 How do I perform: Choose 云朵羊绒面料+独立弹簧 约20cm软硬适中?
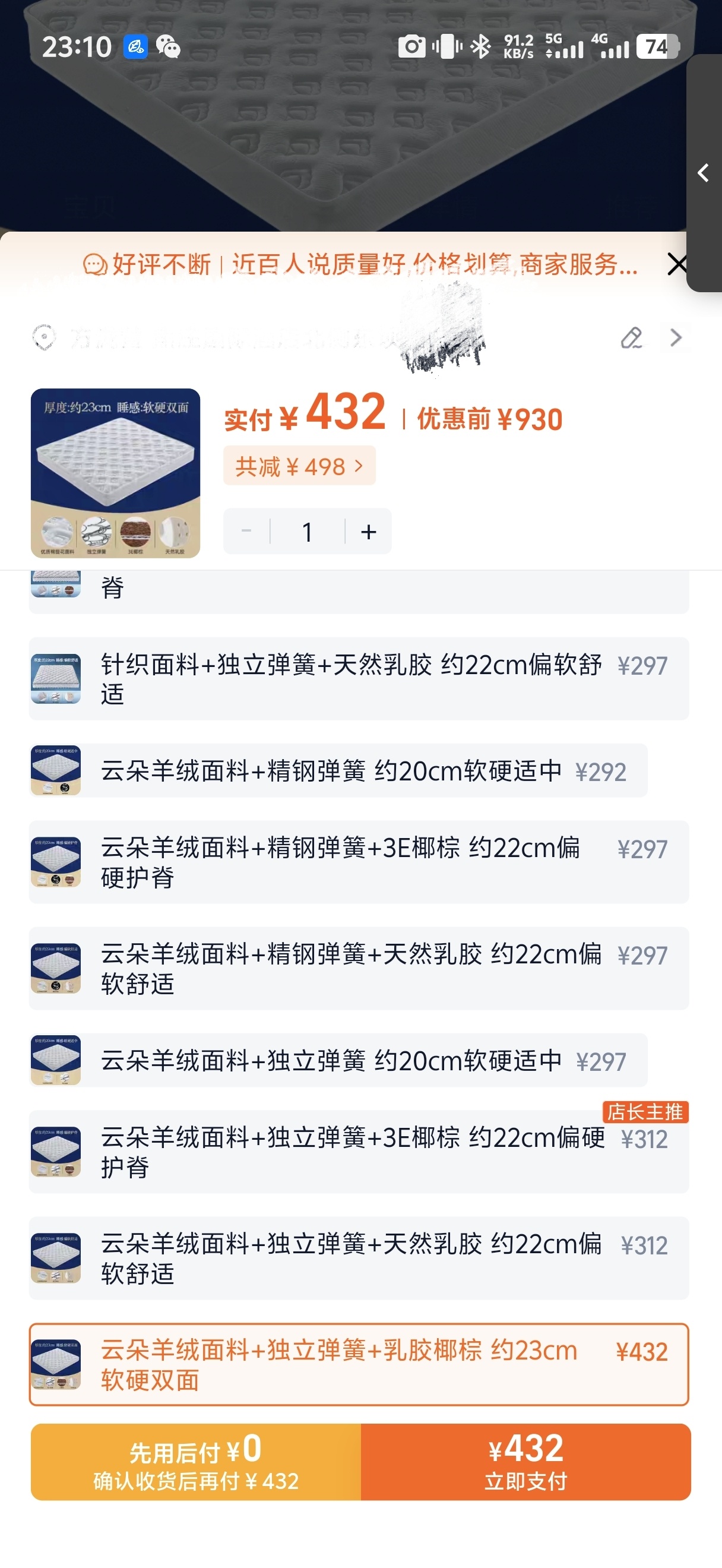(338, 1060)
